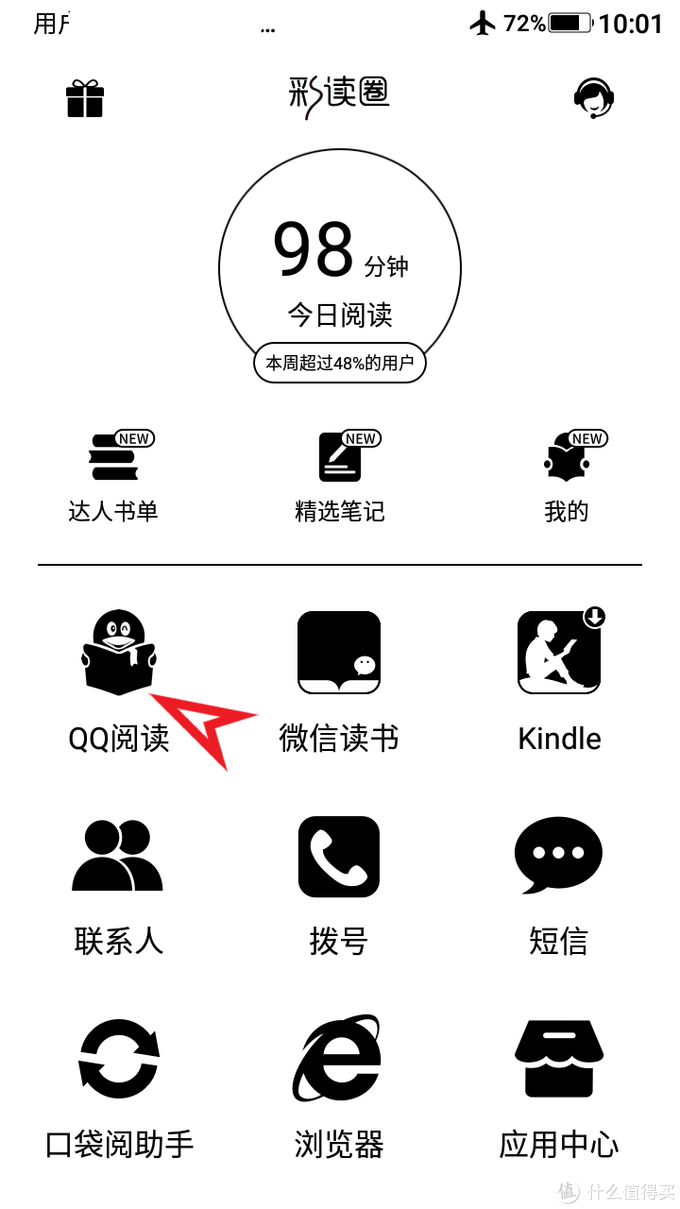680x1209 pixels.
Task: Open the gift box icon
Action: pos(85,99)
